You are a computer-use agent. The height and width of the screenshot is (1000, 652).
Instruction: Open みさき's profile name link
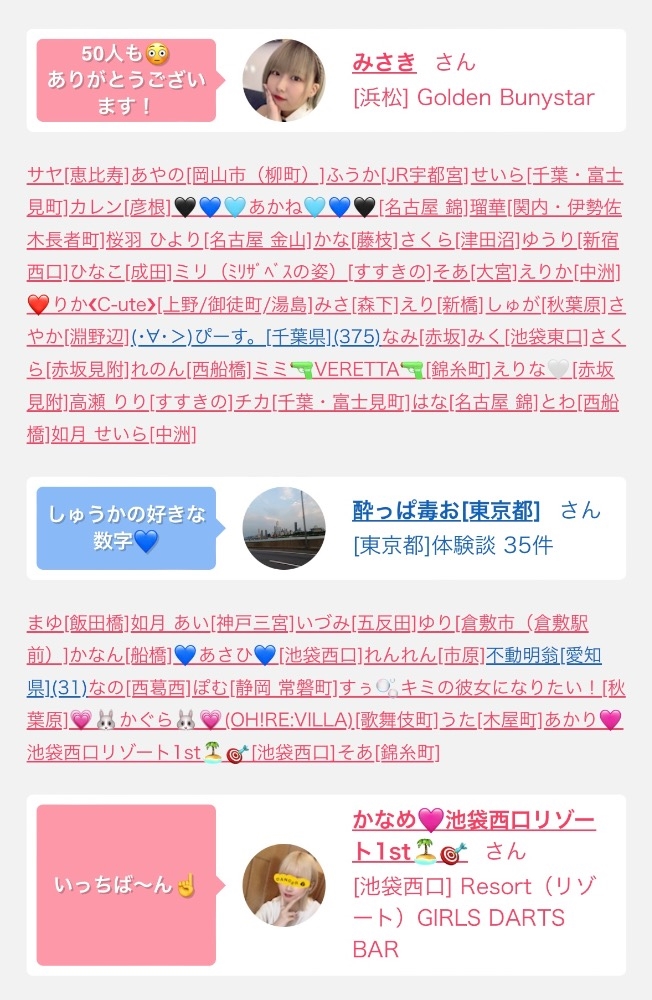point(384,62)
